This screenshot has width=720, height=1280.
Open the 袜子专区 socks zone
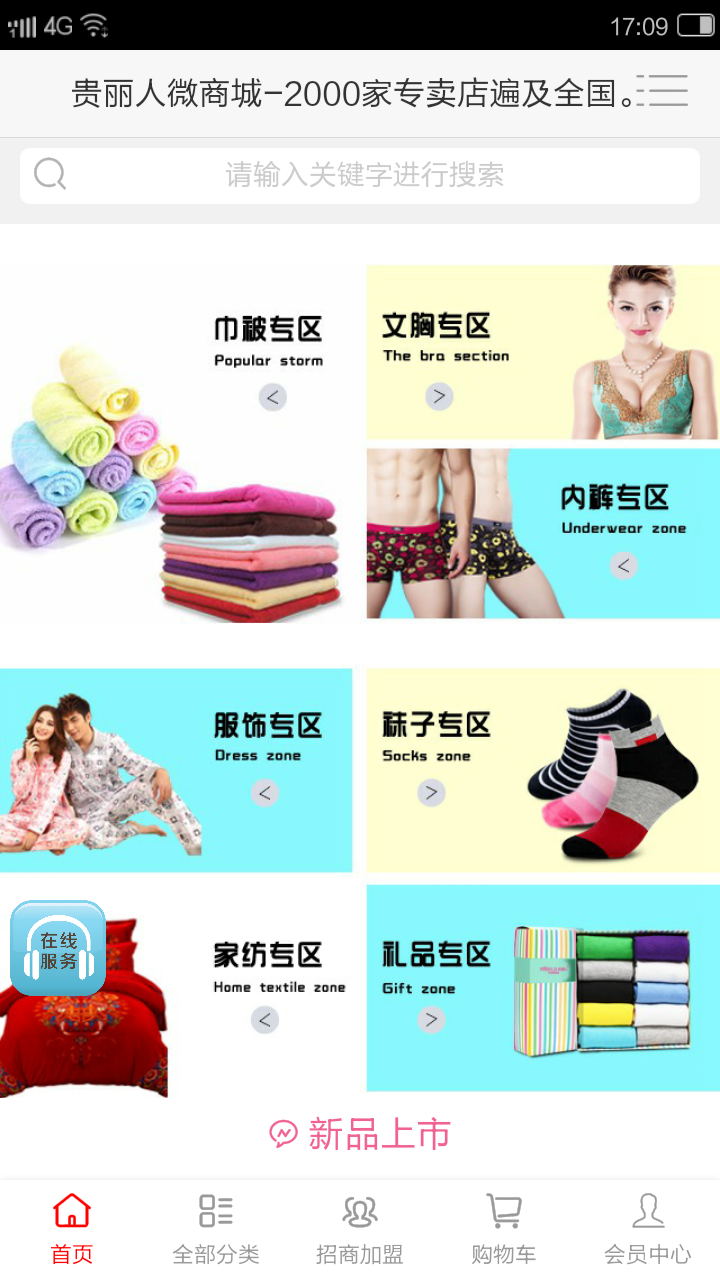pos(542,770)
